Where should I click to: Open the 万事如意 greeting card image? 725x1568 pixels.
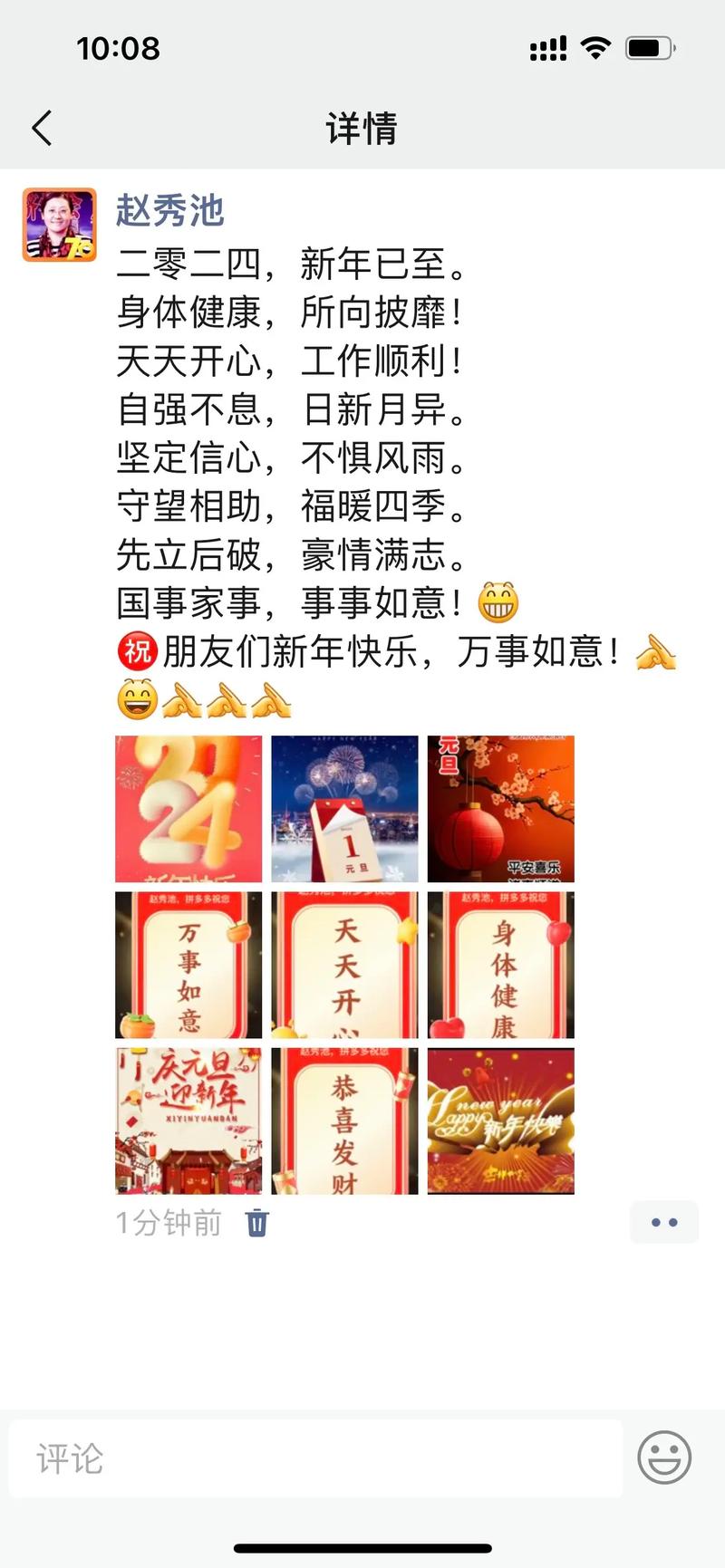tap(188, 965)
